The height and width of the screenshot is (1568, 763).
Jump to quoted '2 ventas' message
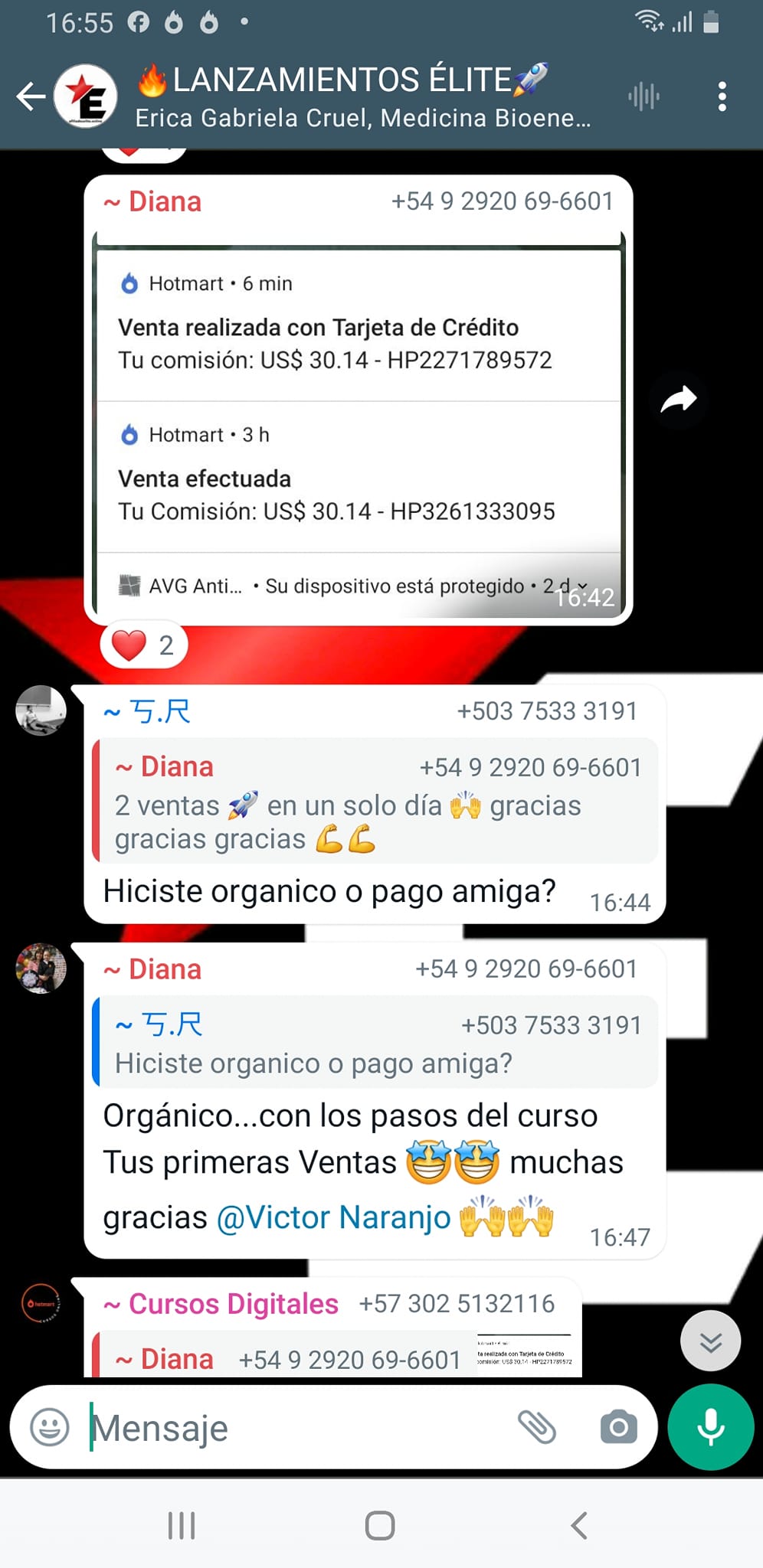(x=375, y=801)
